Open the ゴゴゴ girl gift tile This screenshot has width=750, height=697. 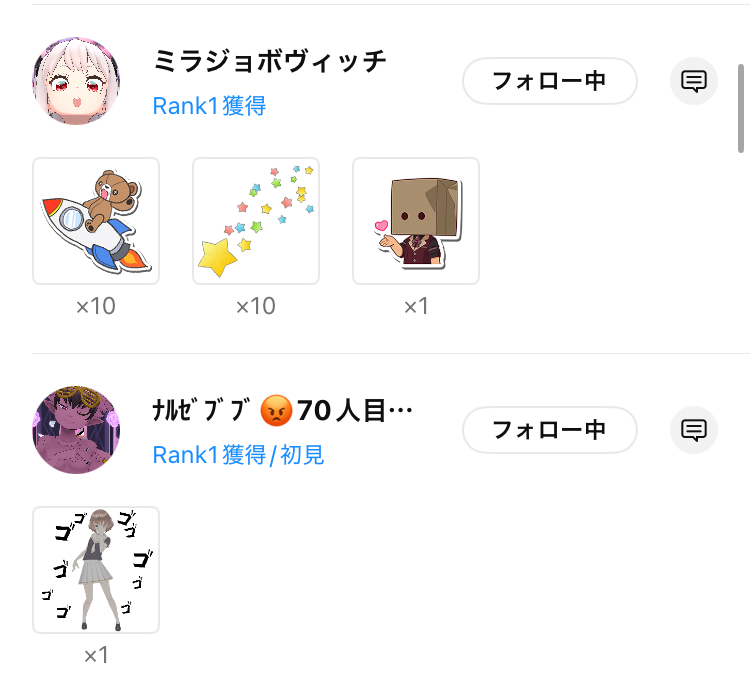[96, 570]
